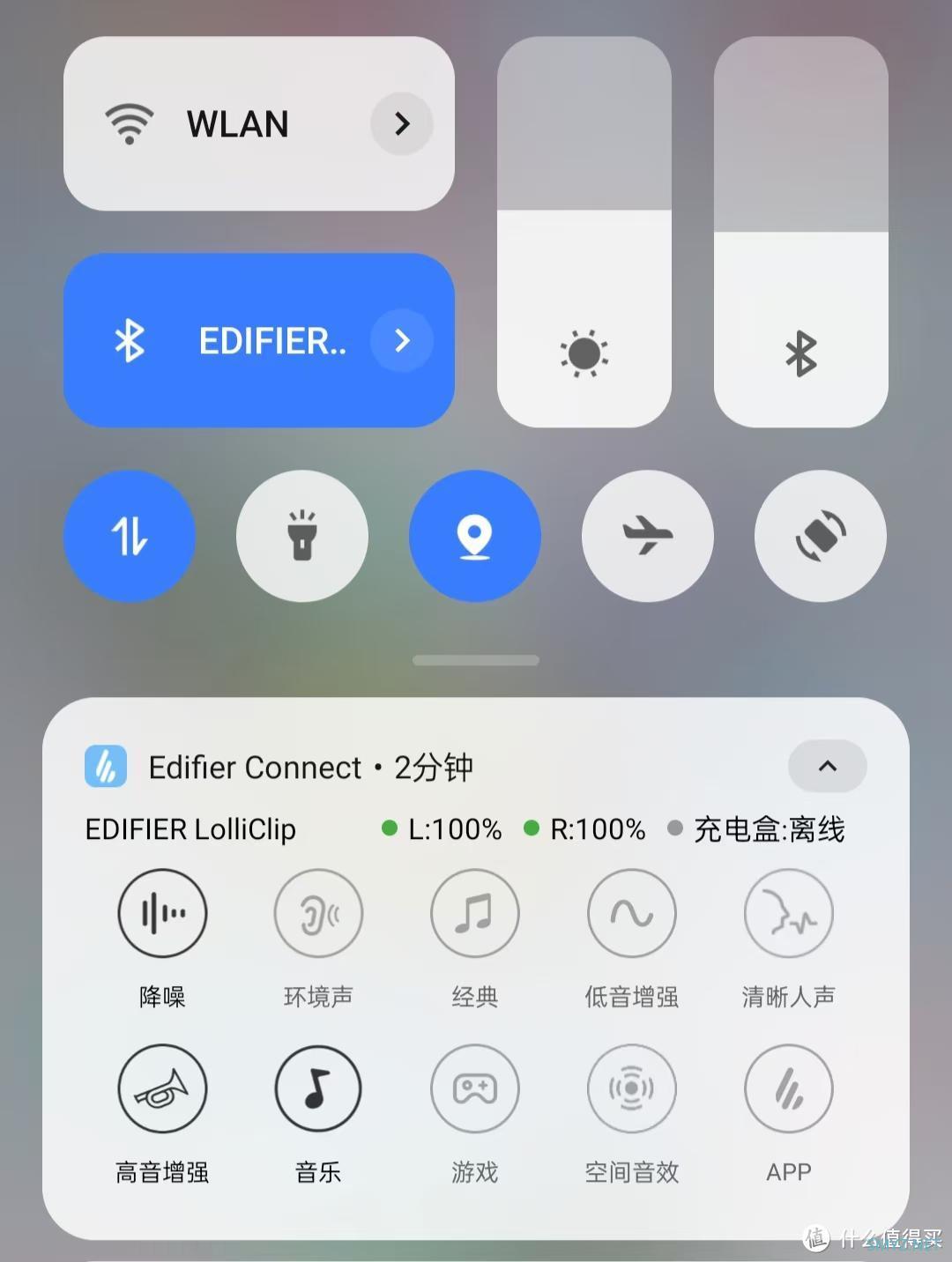Open WLAN network details arrow
The width and height of the screenshot is (952, 1262).
click(402, 123)
